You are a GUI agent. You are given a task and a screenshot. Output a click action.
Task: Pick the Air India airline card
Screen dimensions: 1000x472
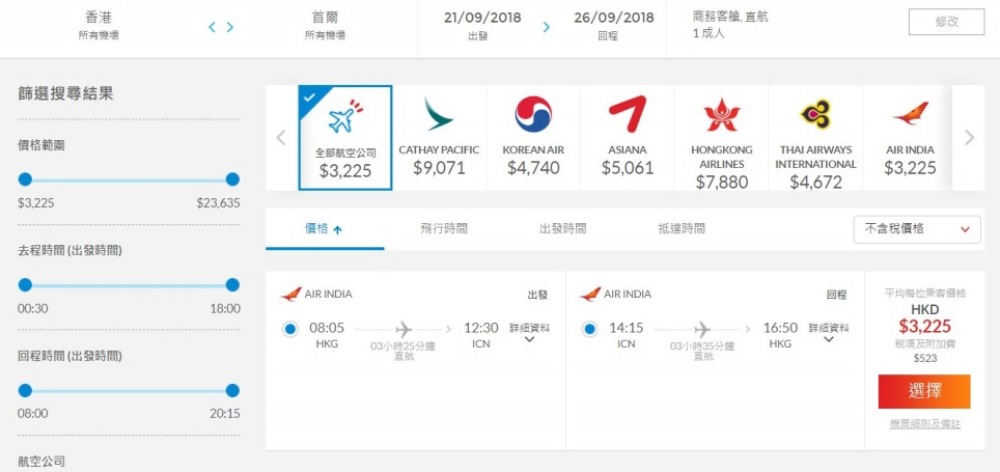[910, 137]
